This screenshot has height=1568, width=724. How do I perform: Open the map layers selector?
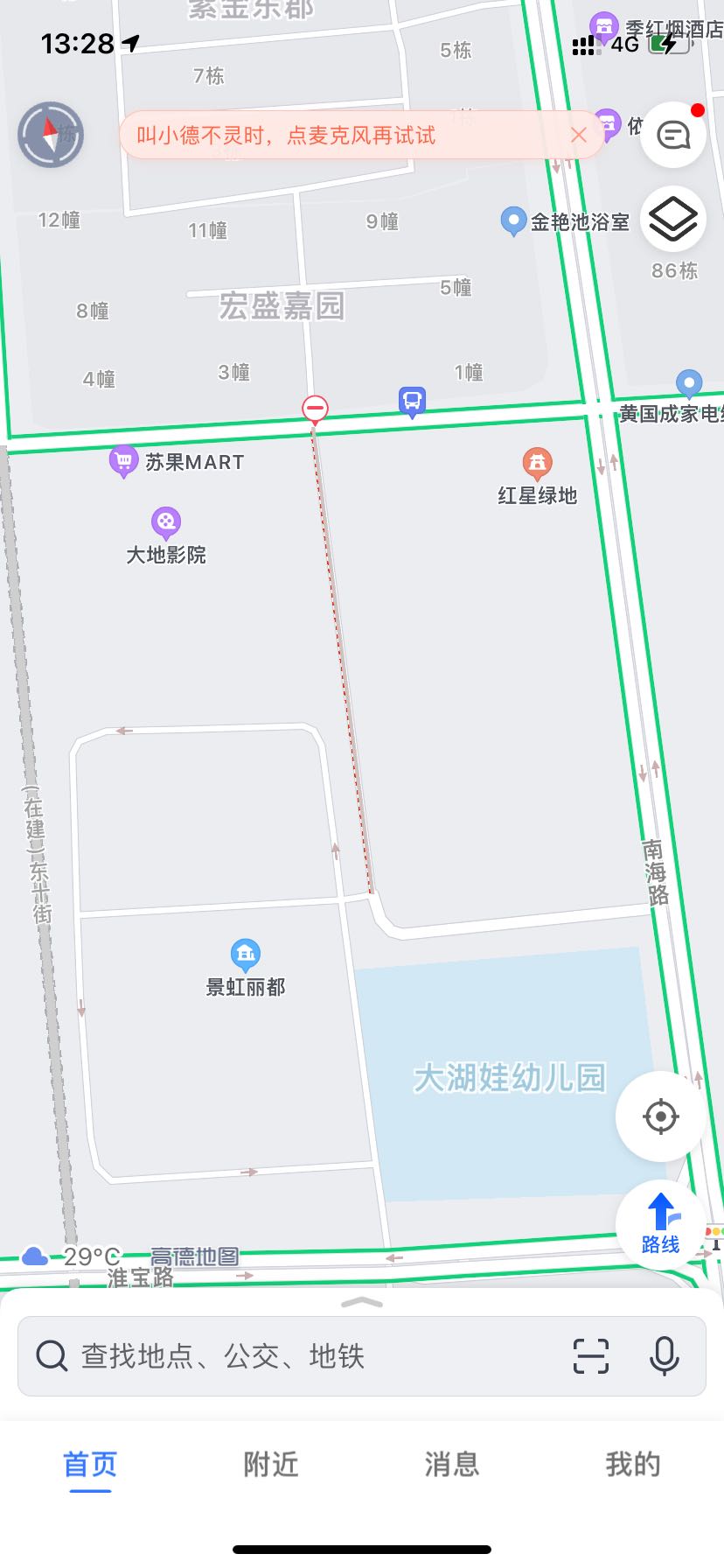pyautogui.click(x=673, y=219)
